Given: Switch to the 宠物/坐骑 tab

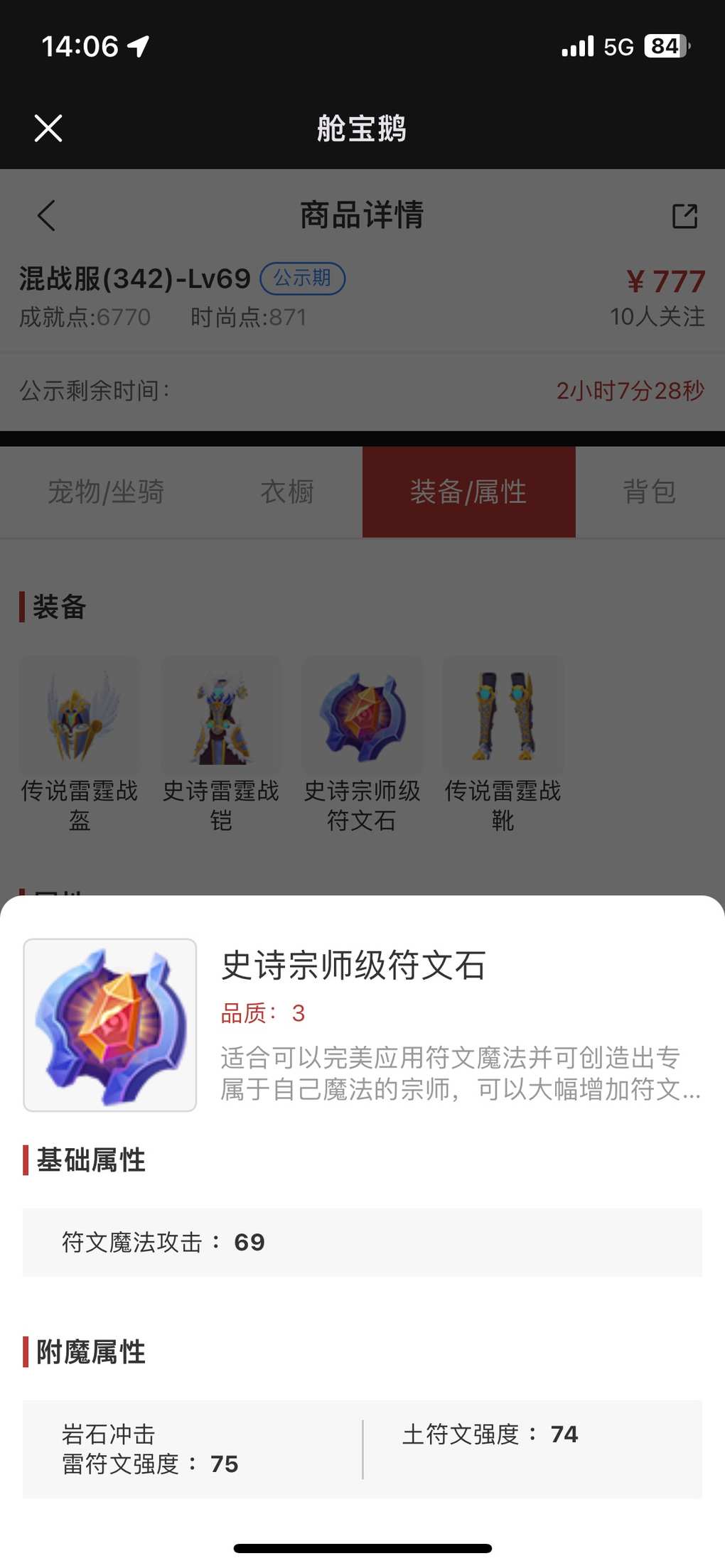Looking at the screenshot, I should [x=106, y=492].
